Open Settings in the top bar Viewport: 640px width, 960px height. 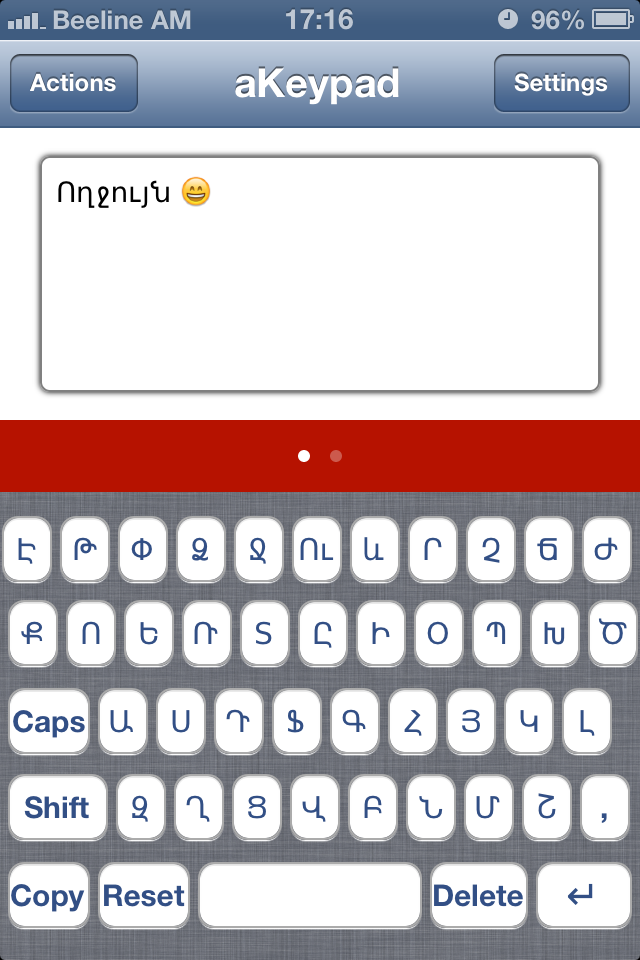coord(560,84)
